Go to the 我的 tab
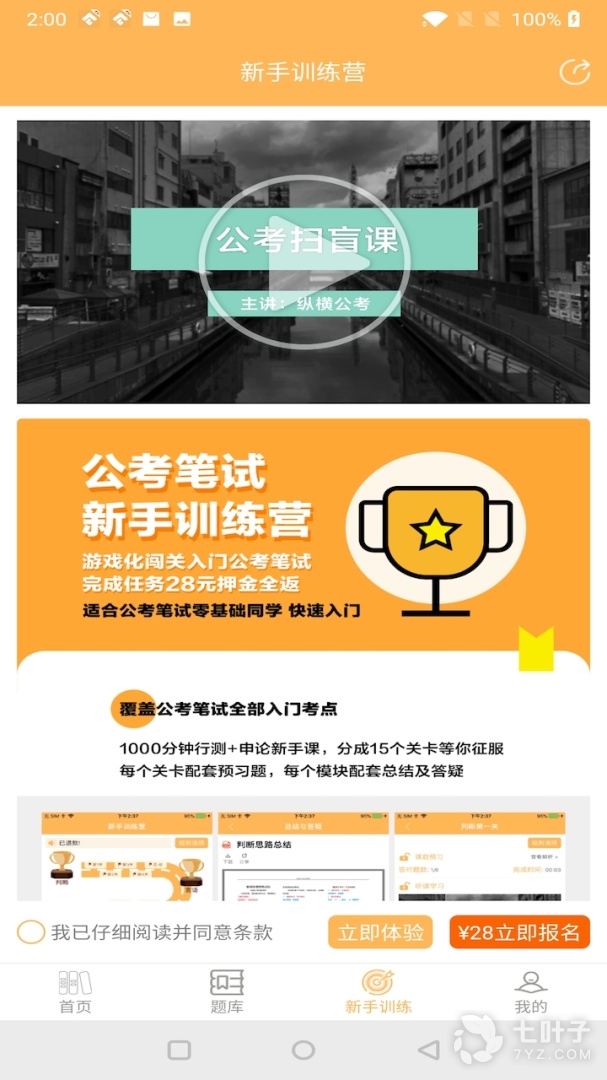The image size is (607, 1080). pos(530,992)
